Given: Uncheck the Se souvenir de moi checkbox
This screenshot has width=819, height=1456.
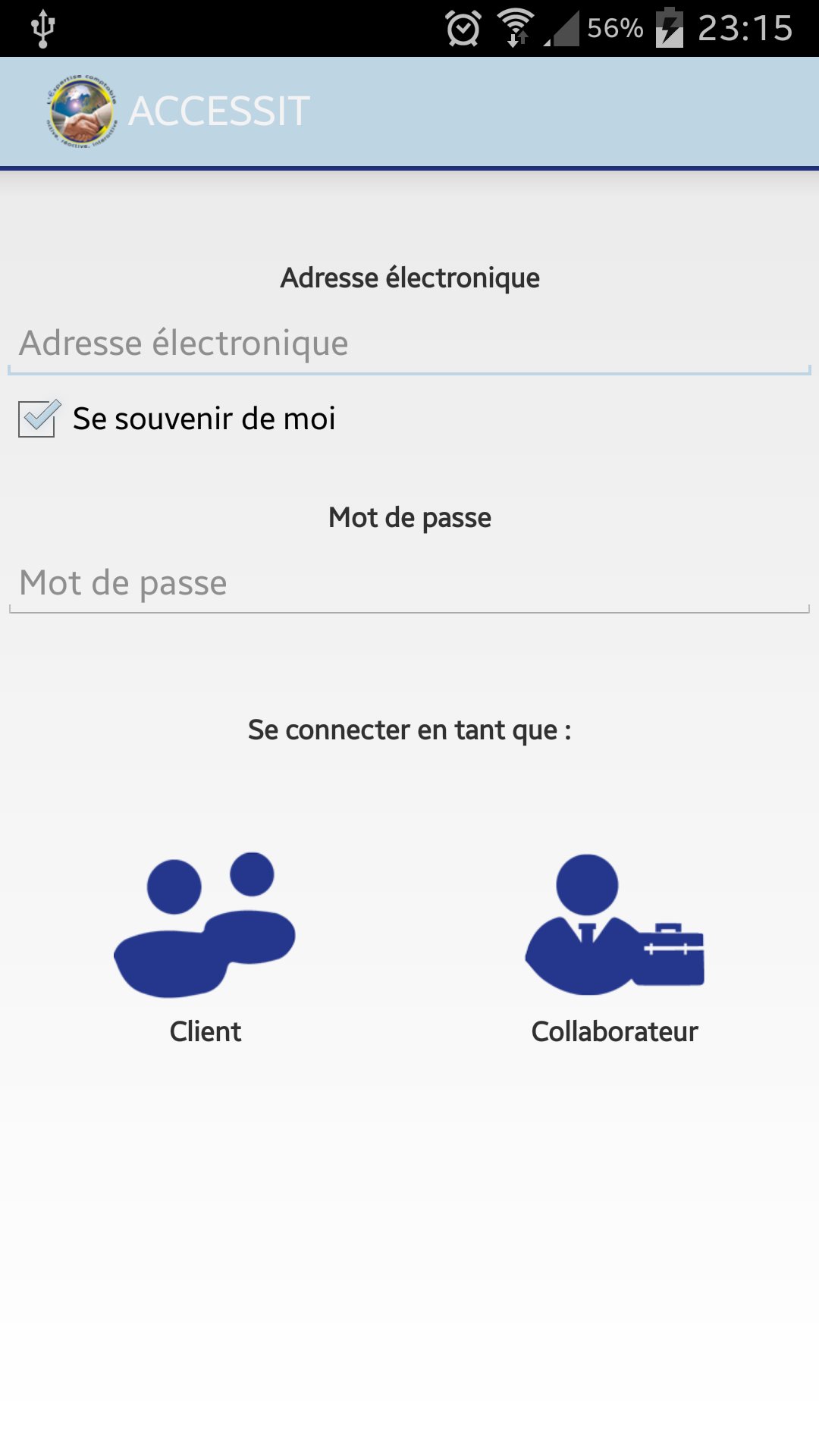Looking at the screenshot, I should click(x=36, y=416).
